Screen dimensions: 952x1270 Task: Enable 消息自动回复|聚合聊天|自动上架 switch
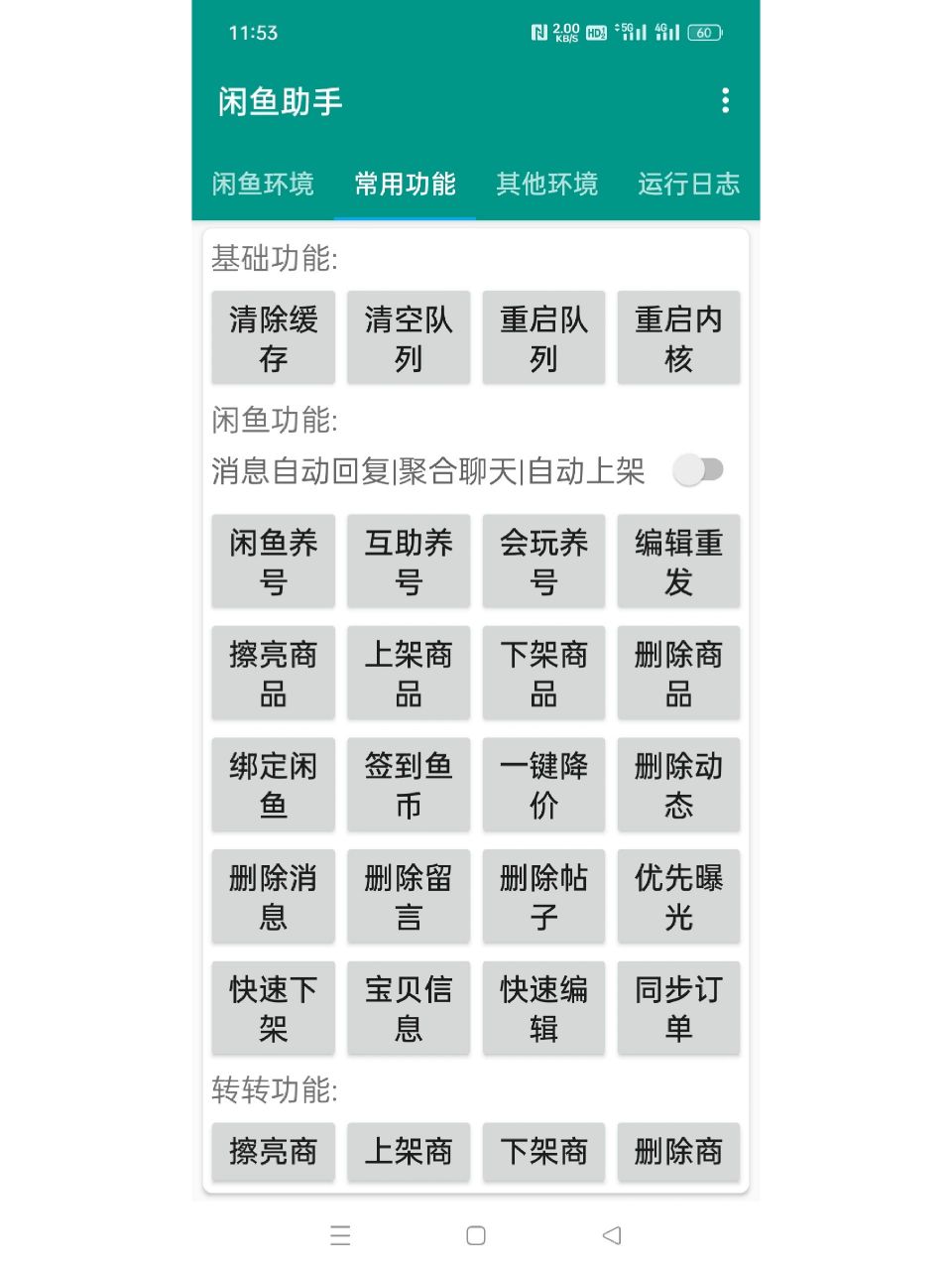[x=701, y=468]
